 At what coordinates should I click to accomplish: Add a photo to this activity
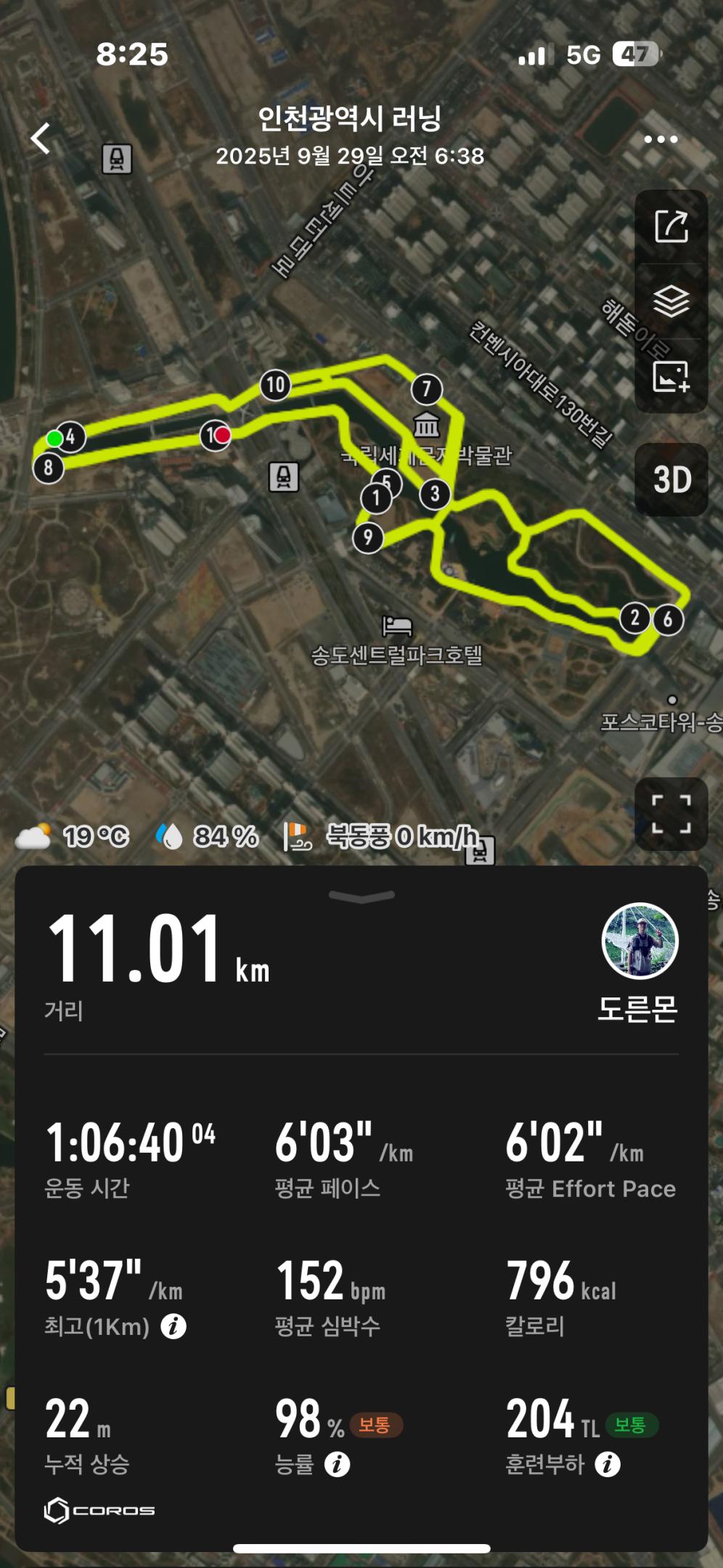click(x=671, y=376)
